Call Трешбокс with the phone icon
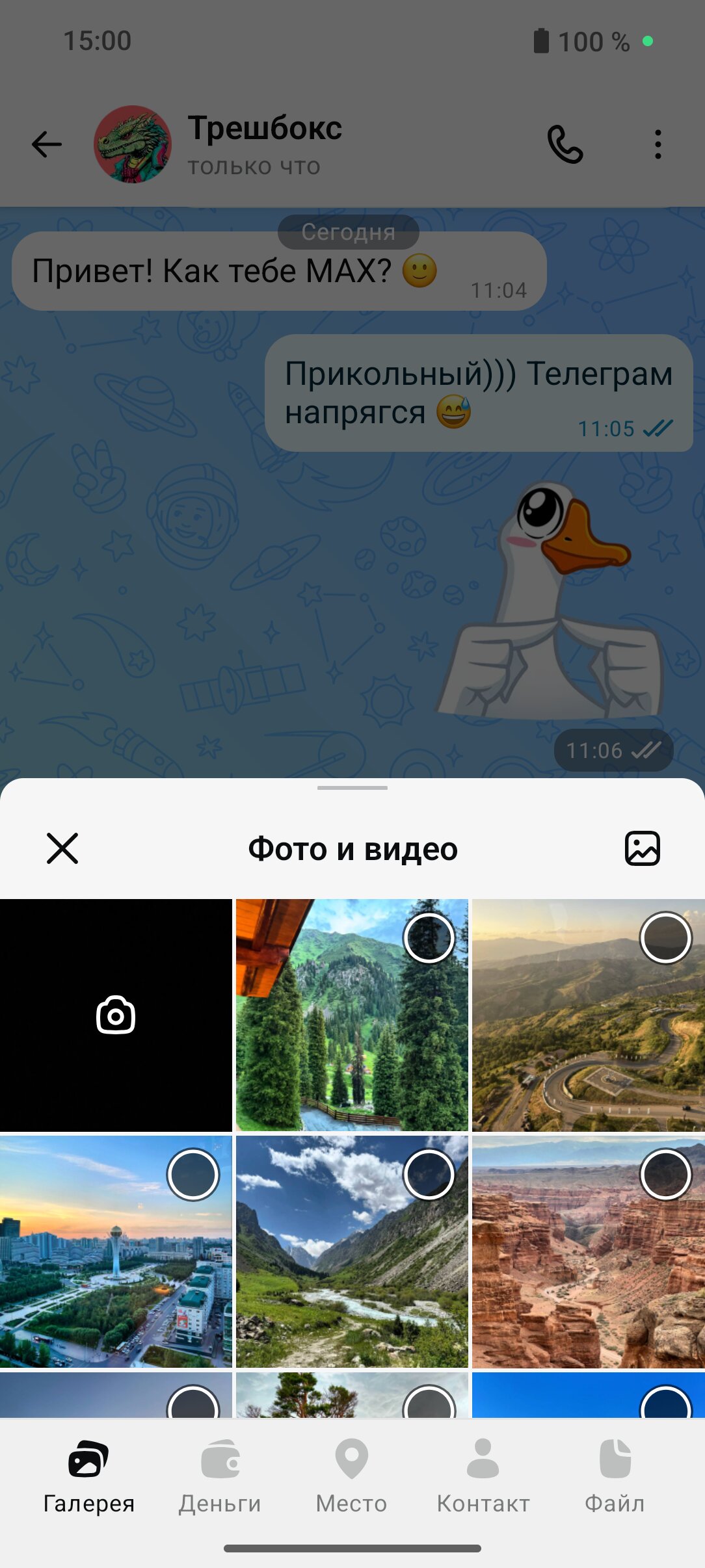Viewport: 705px width, 1568px height. pyautogui.click(x=565, y=144)
